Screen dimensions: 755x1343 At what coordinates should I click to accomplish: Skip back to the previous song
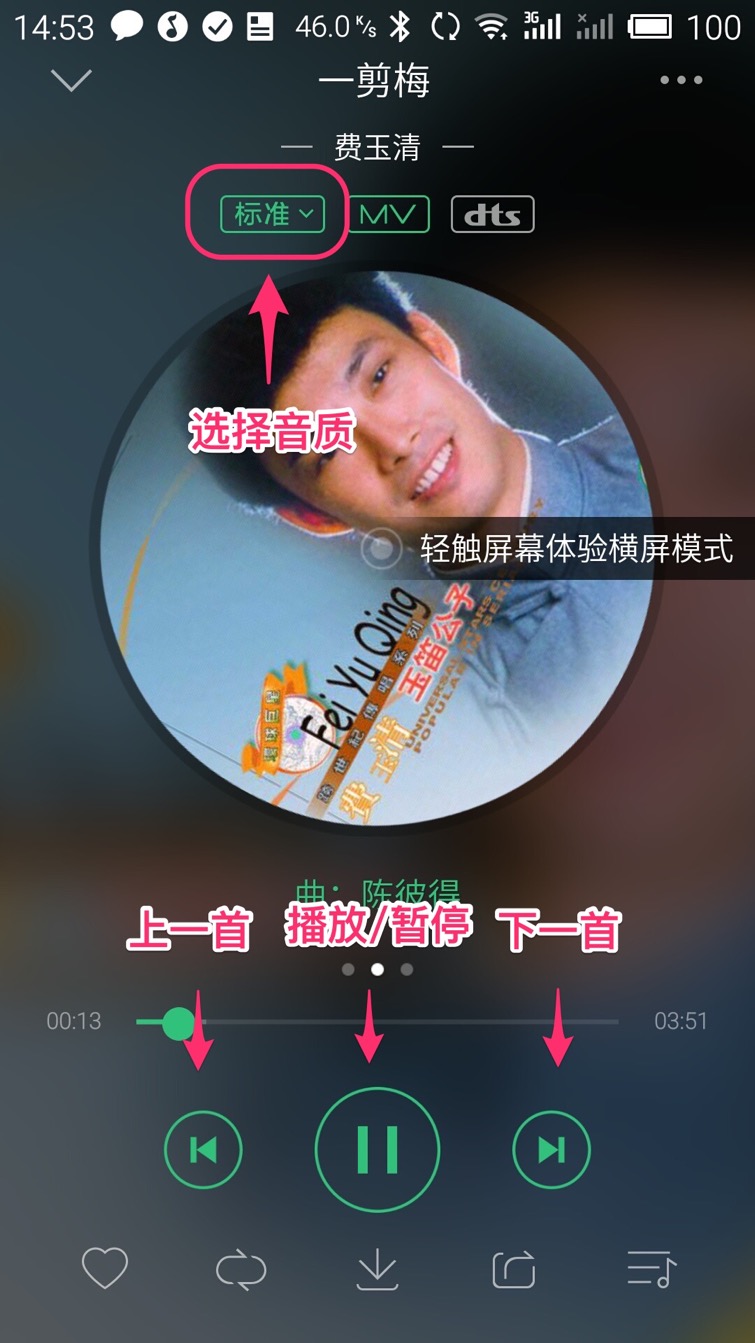[x=203, y=1150]
